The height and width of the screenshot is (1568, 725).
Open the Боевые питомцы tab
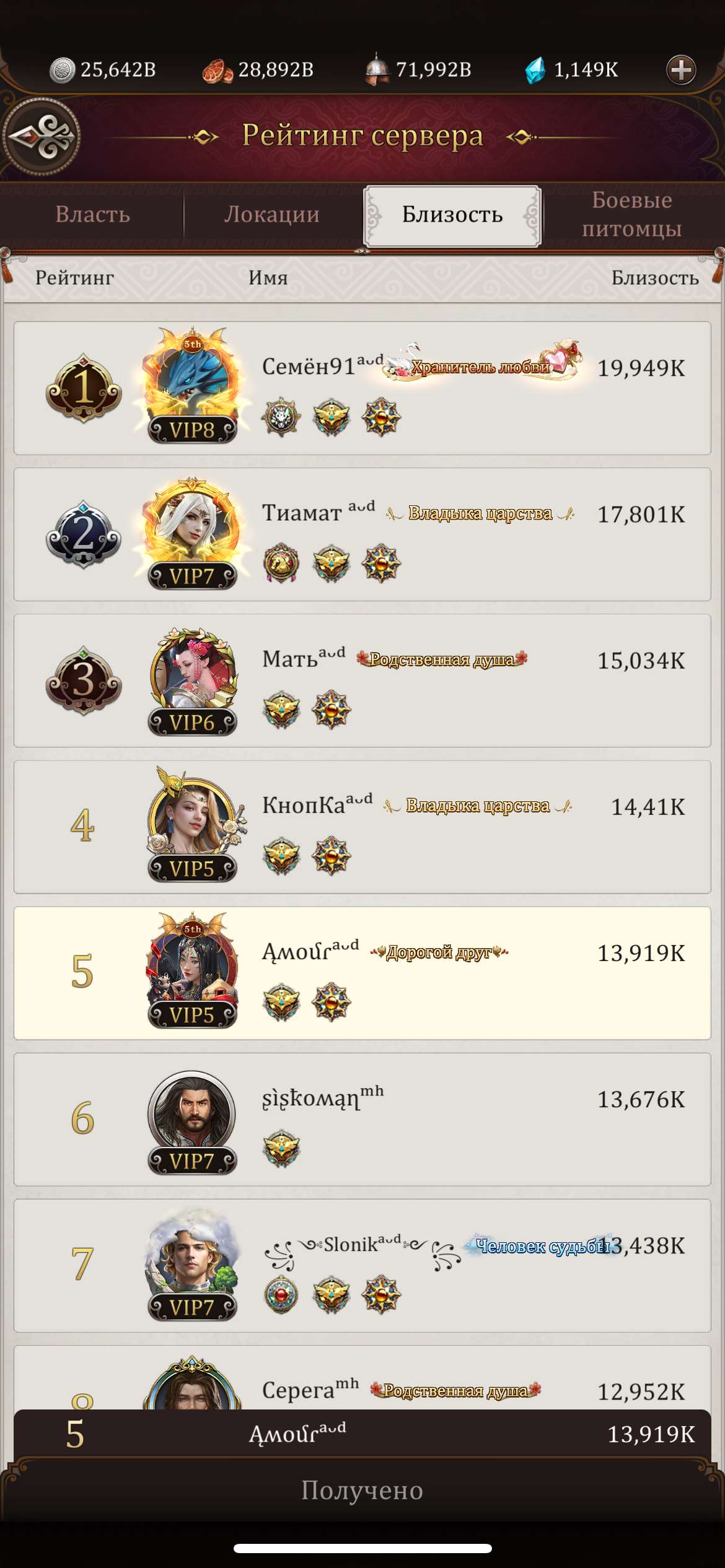631,214
